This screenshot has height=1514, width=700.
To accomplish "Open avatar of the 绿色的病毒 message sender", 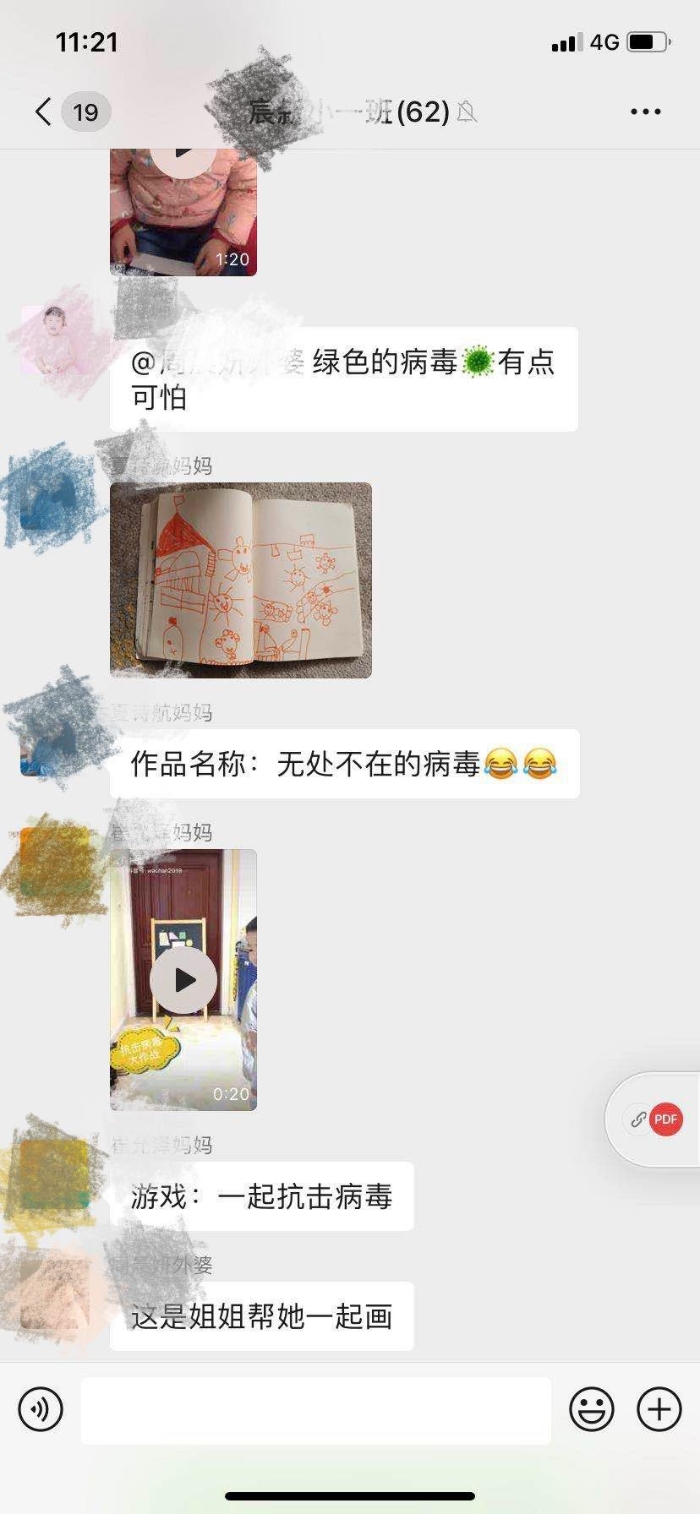I will tap(50, 340).
